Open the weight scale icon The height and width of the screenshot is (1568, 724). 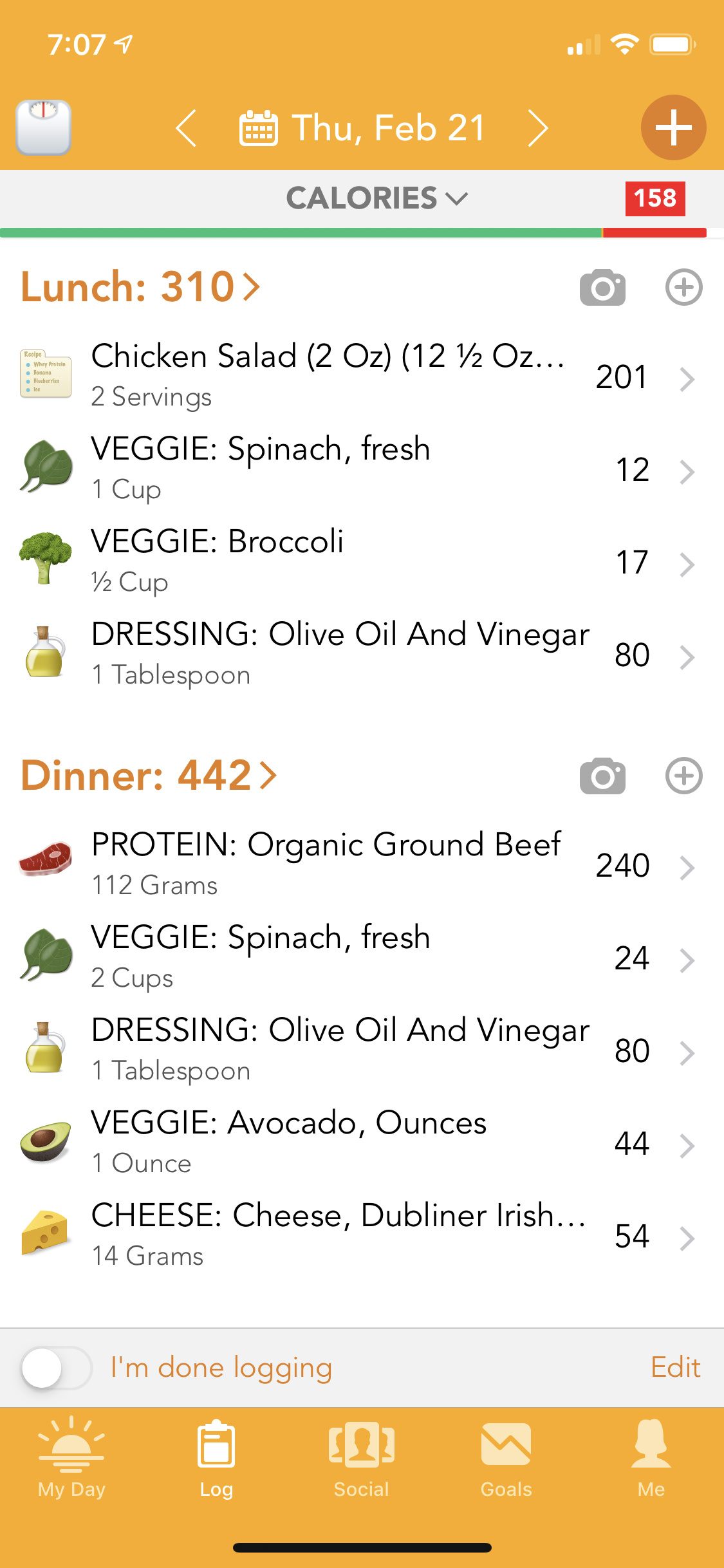point(43,127)
